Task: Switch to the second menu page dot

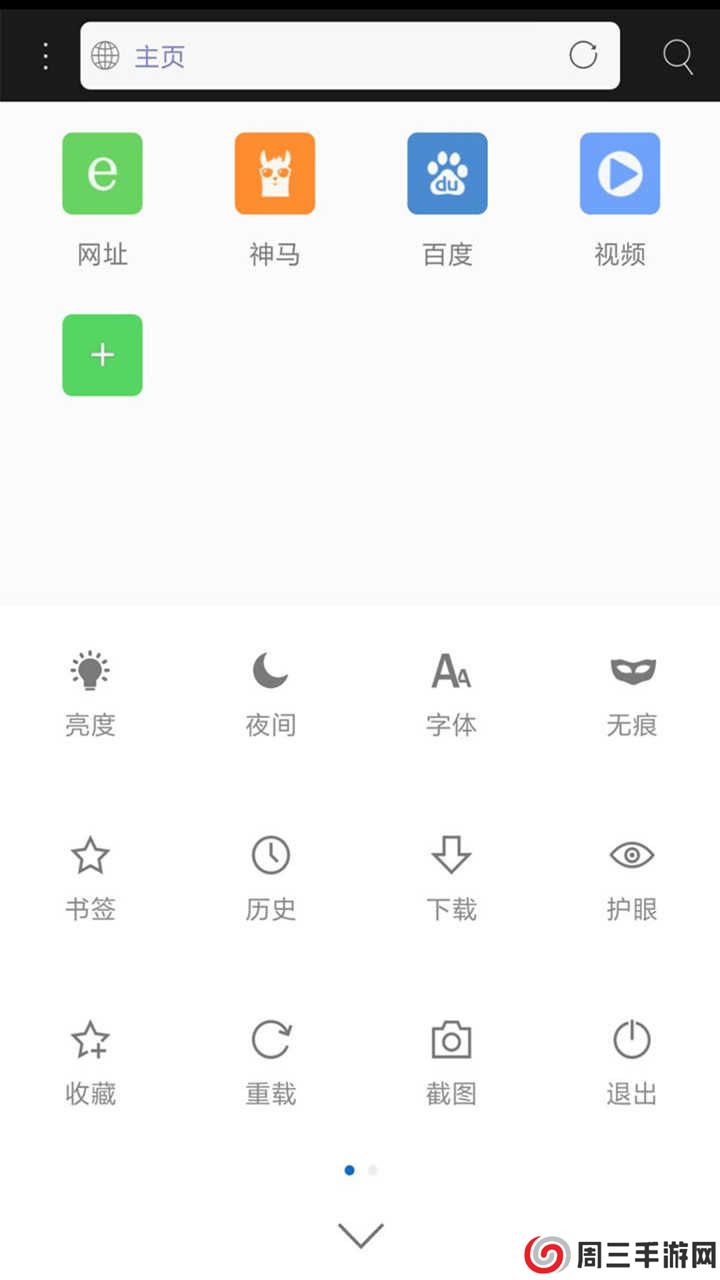Action: coord(372,1169)
